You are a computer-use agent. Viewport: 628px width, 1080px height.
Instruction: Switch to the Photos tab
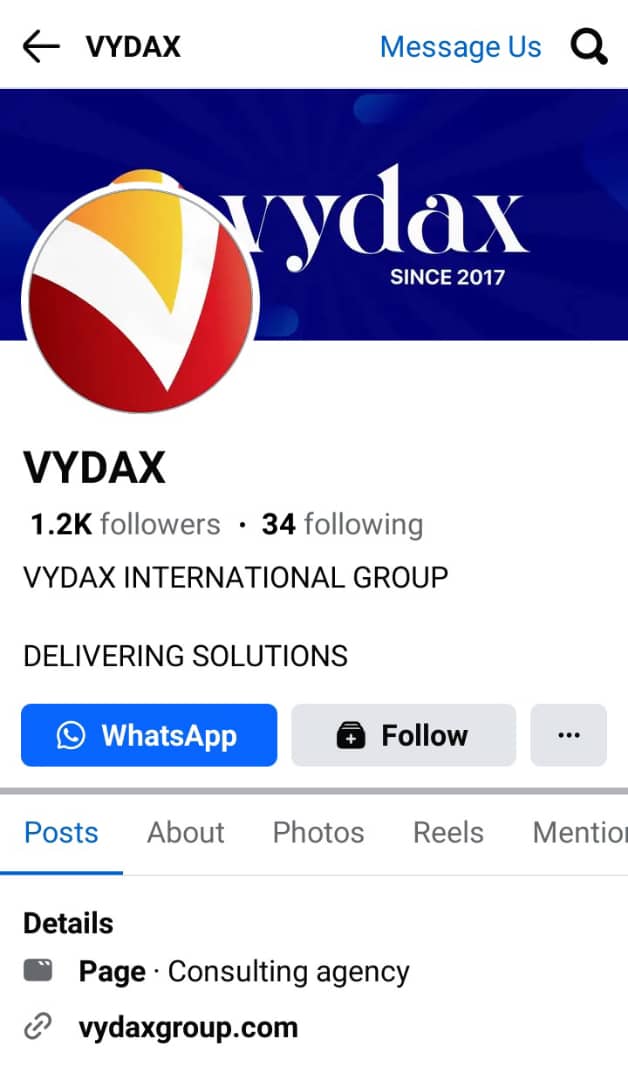coord(318,833)
